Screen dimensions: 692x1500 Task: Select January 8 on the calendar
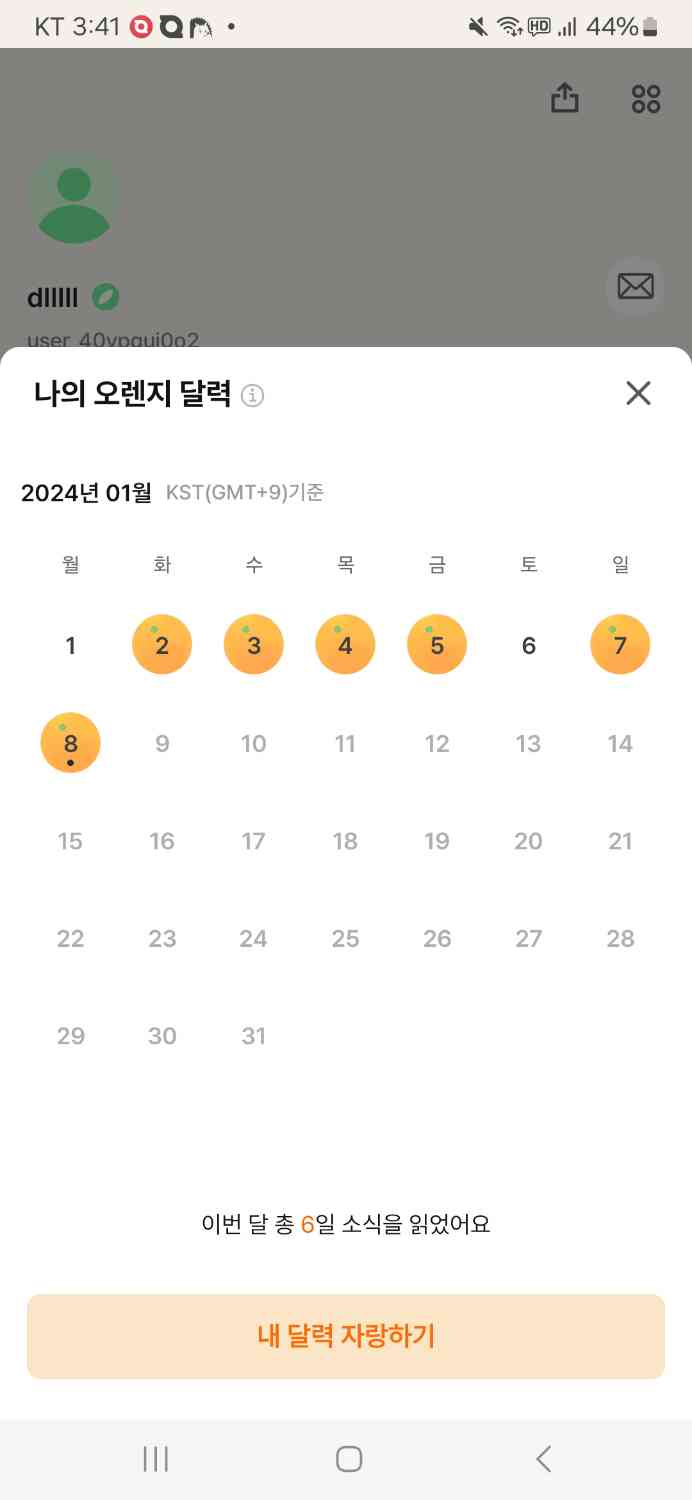click(70, 743)
